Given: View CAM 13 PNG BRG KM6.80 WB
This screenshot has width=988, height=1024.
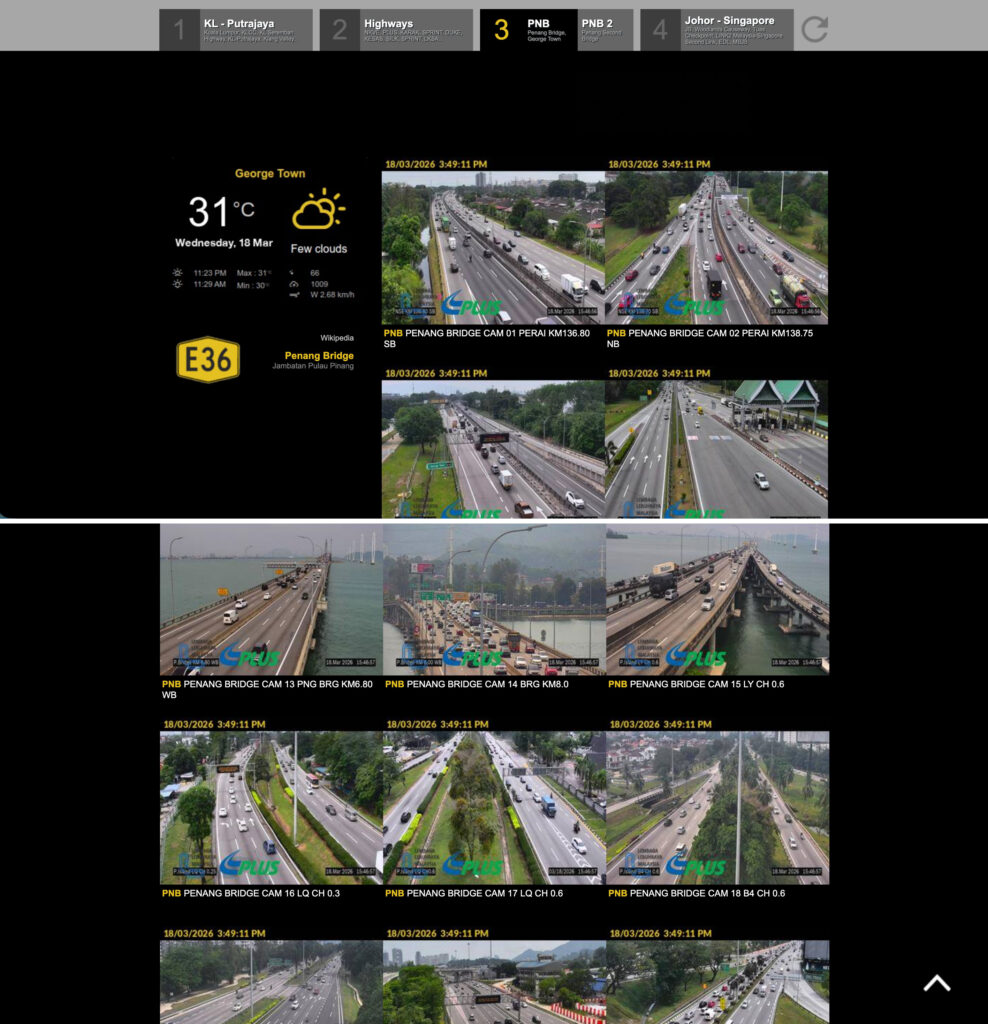Looking at the screenshot, I should [270, 600].
